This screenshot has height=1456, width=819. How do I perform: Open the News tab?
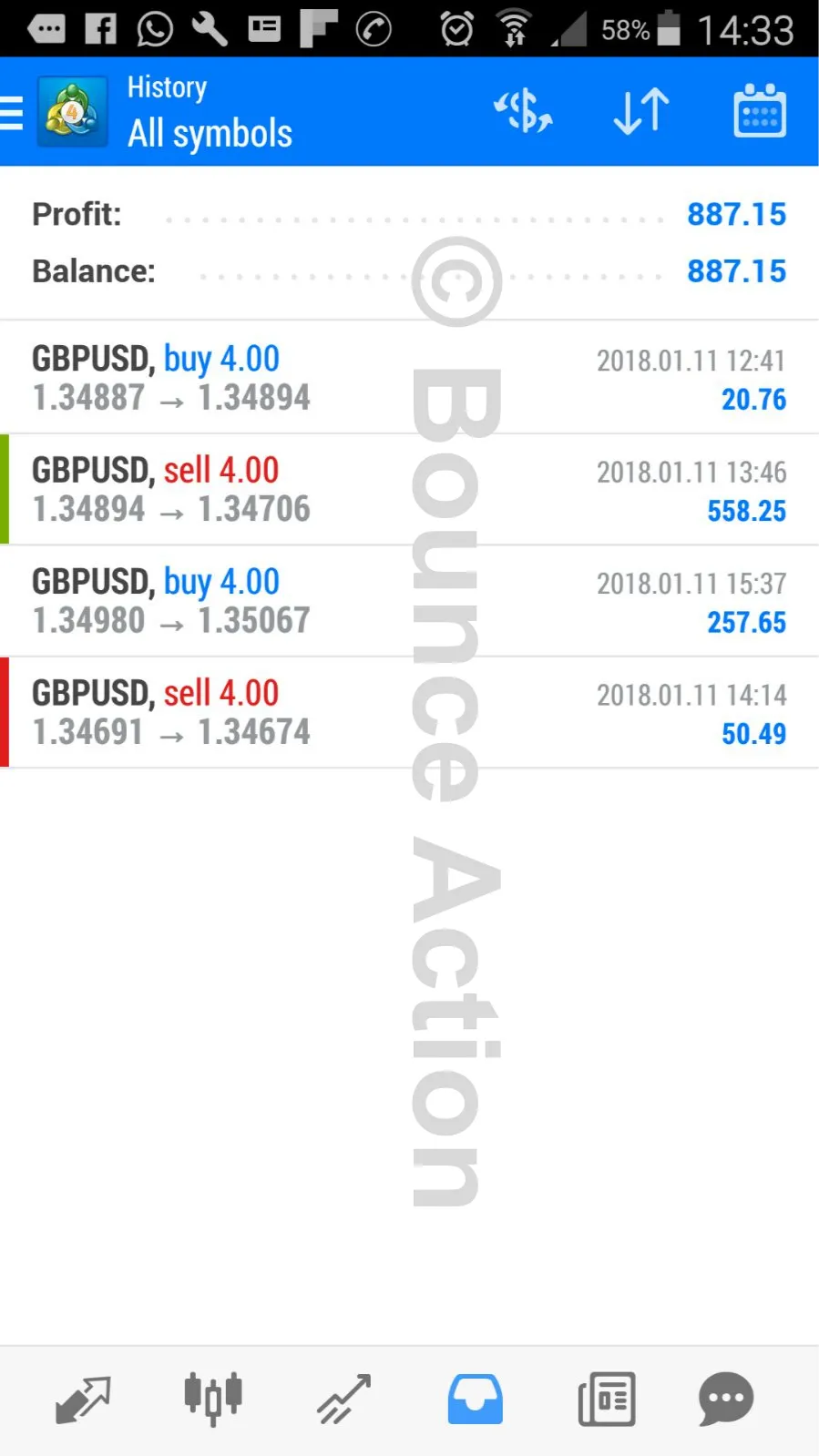606,1399
